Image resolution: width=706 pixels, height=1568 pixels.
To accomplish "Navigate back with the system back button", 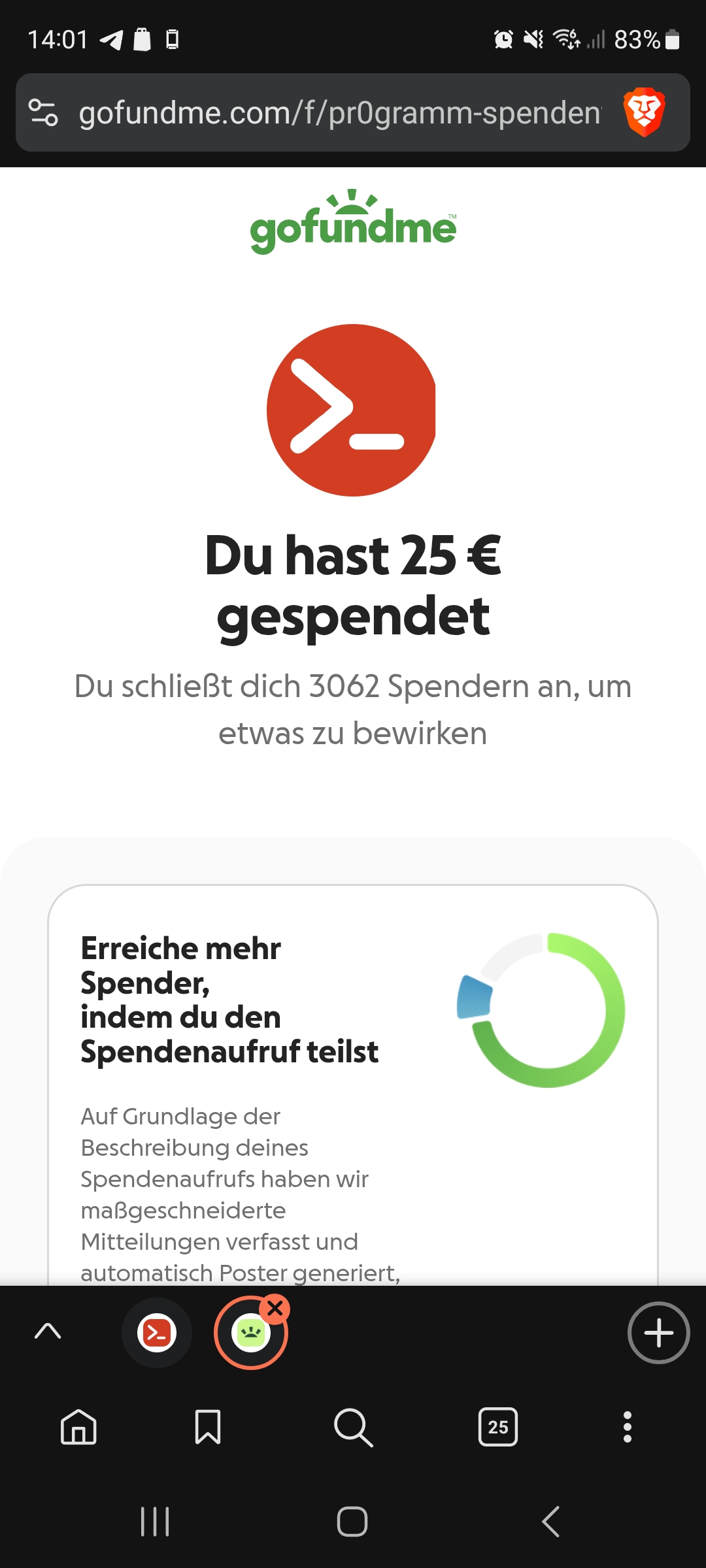I will (x=551, y=1522).
